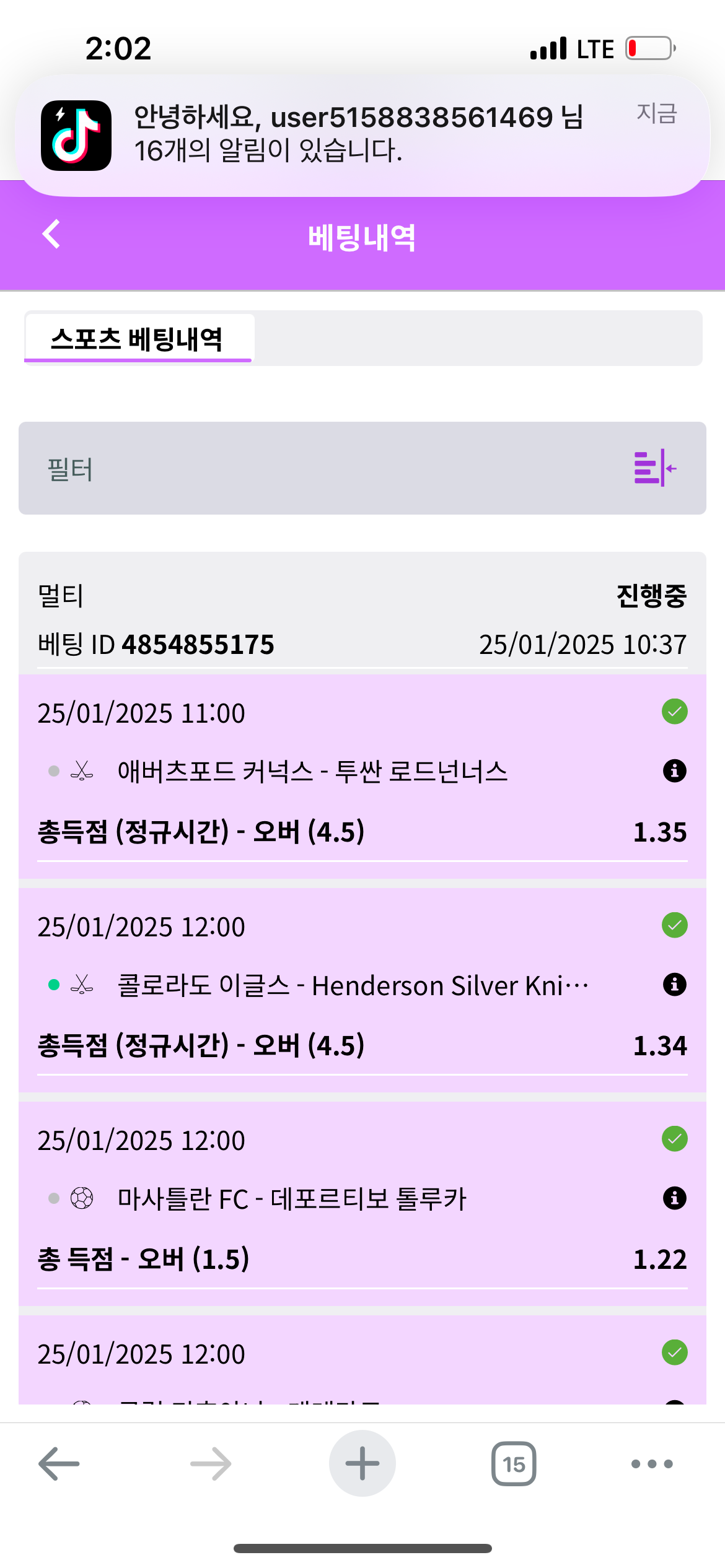This screenshot has height=1568, width=725.
Task: Tap the browser back arrow
Action: pos(59,1464)
